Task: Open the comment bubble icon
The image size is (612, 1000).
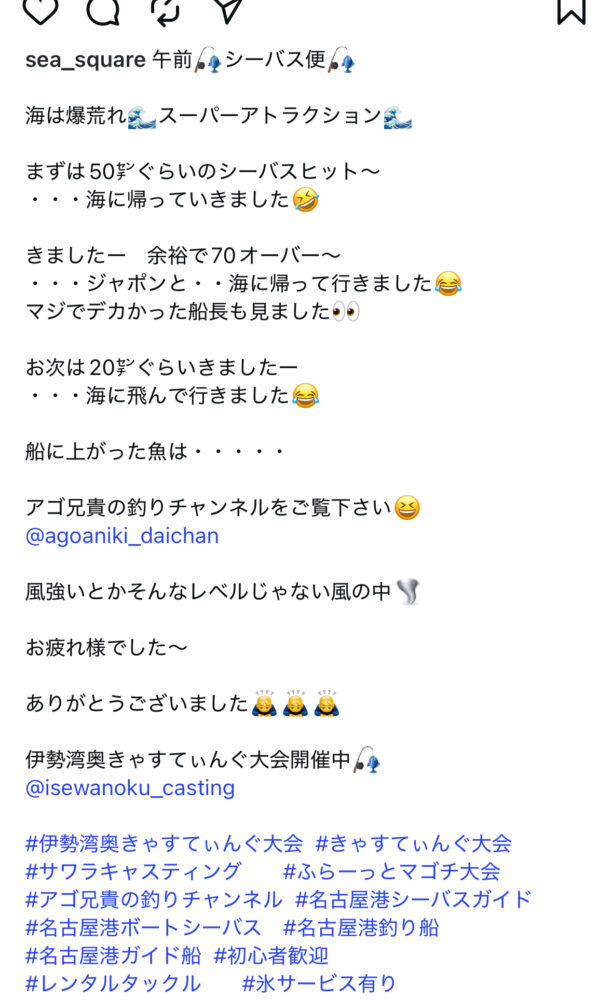Action: tap(102, 9)
